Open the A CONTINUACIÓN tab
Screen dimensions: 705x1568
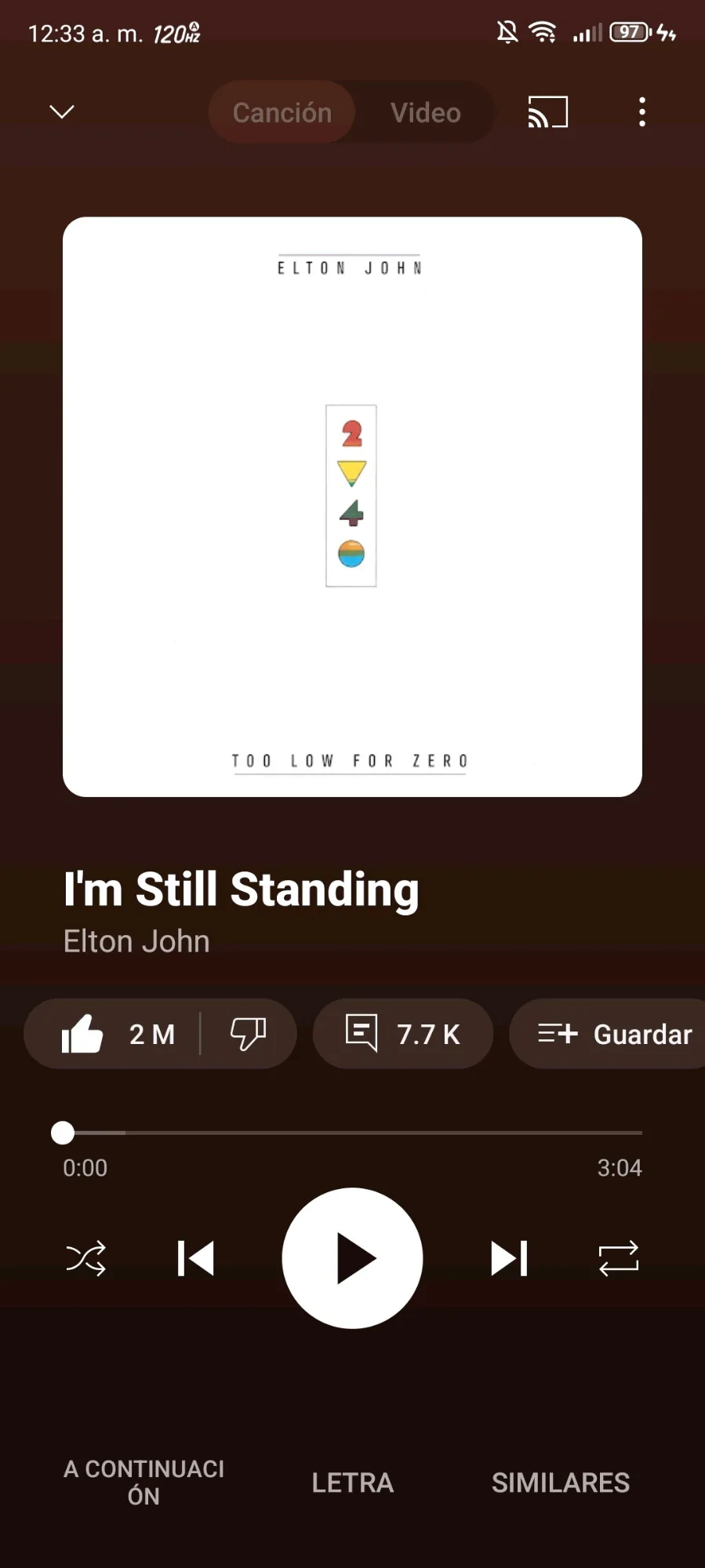pyautogui.click(x=144, y=1482)
